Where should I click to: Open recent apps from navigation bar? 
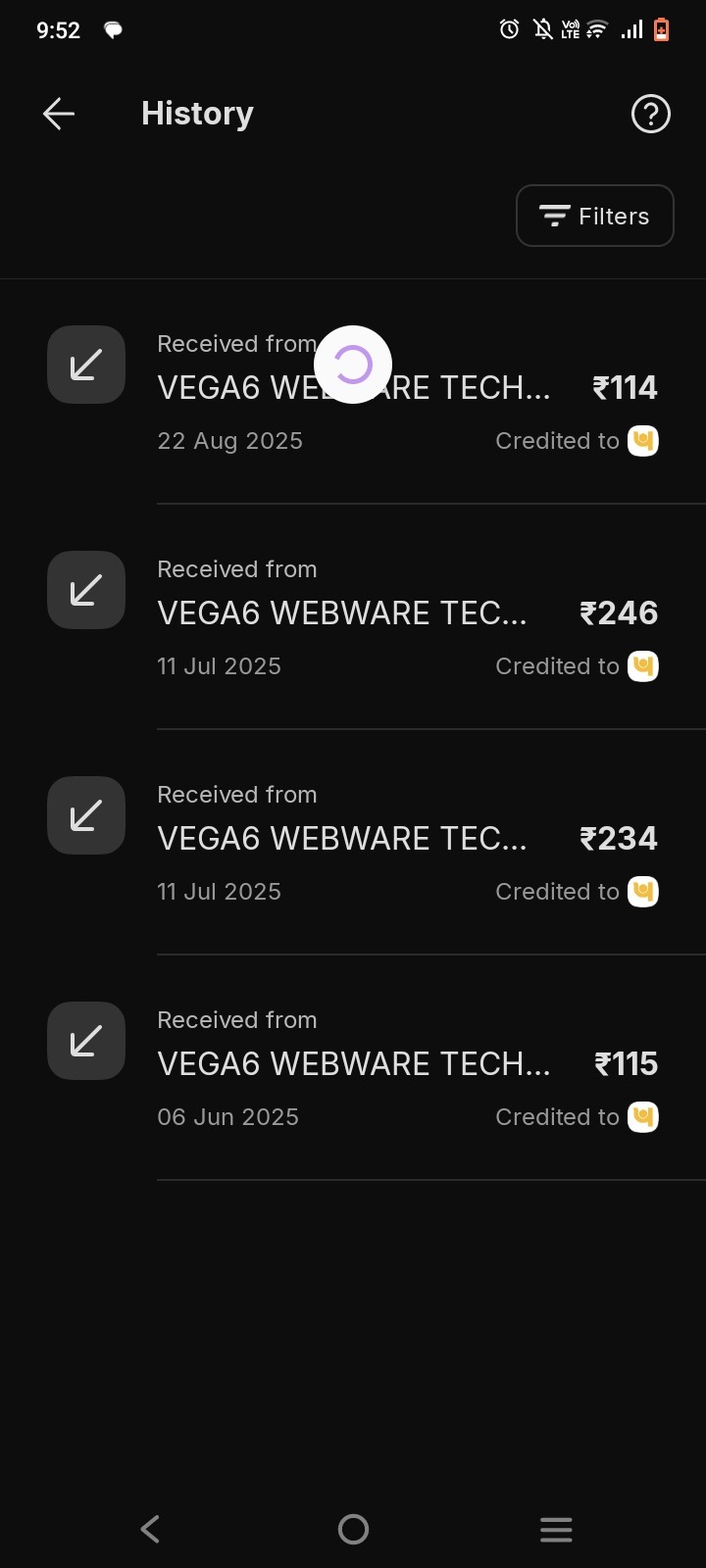[x=556, y=1529]
